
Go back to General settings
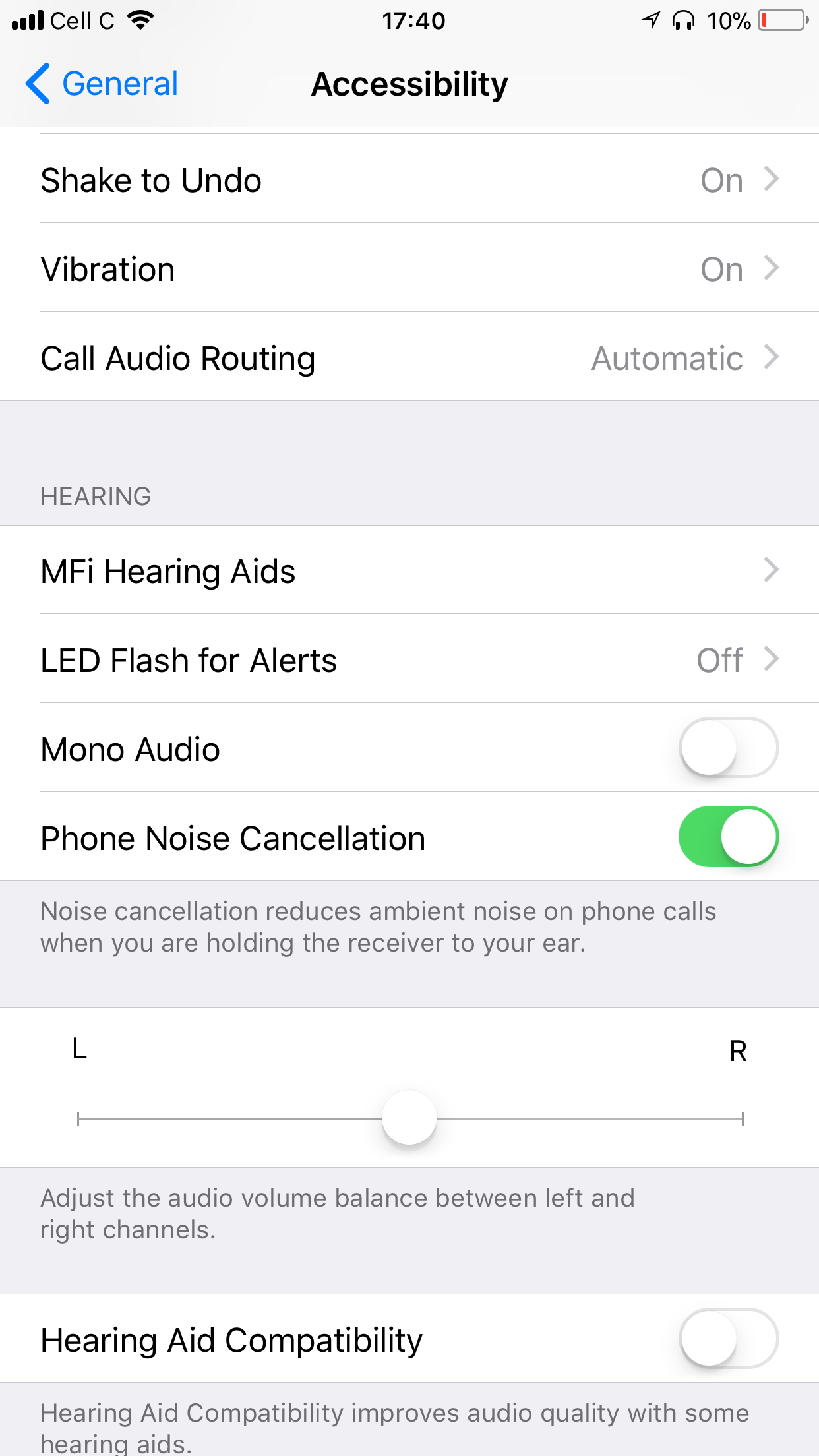pos(102,84)
